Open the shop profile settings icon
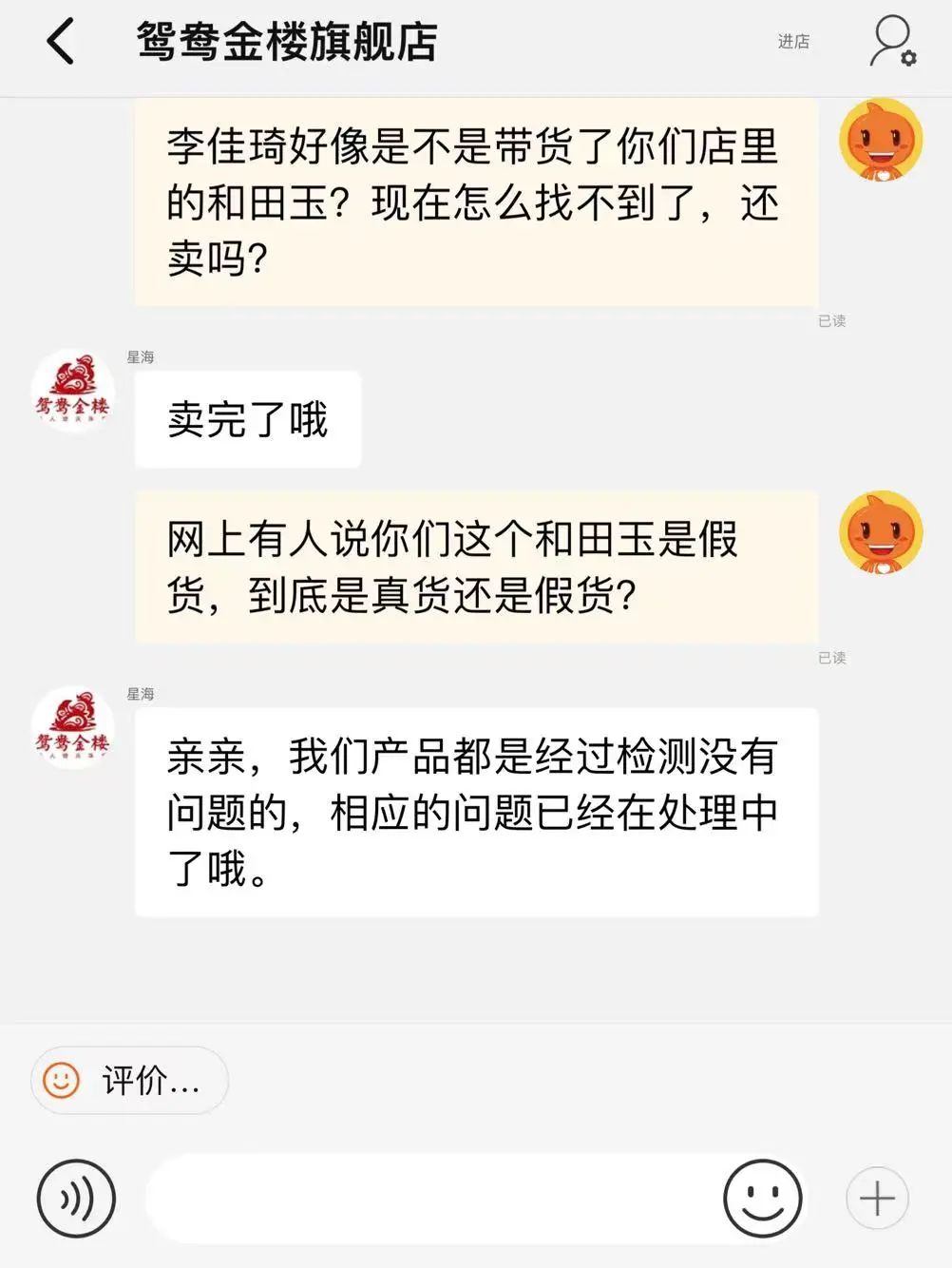This screenshot has height=1268, width=952. (x=892, y=42)
